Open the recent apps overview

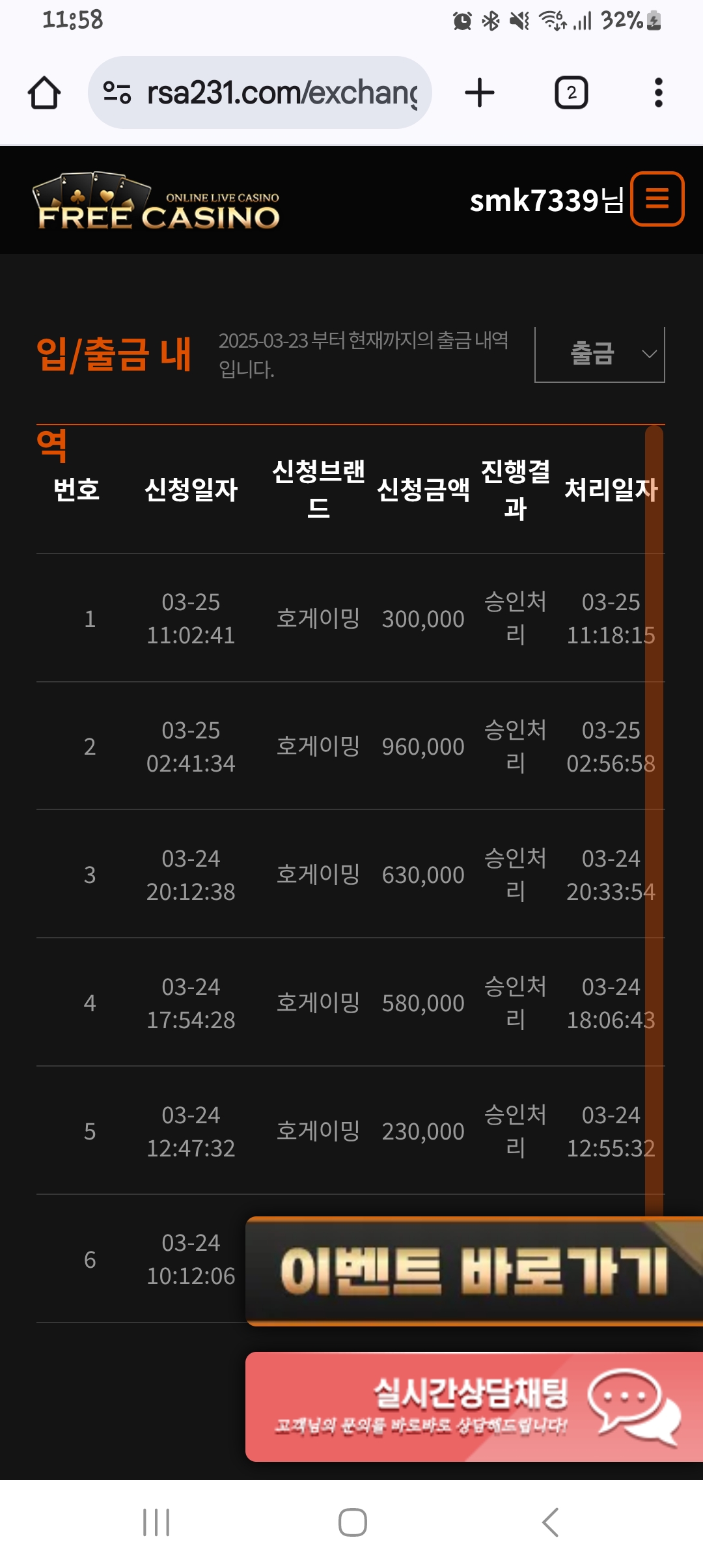156,1522
